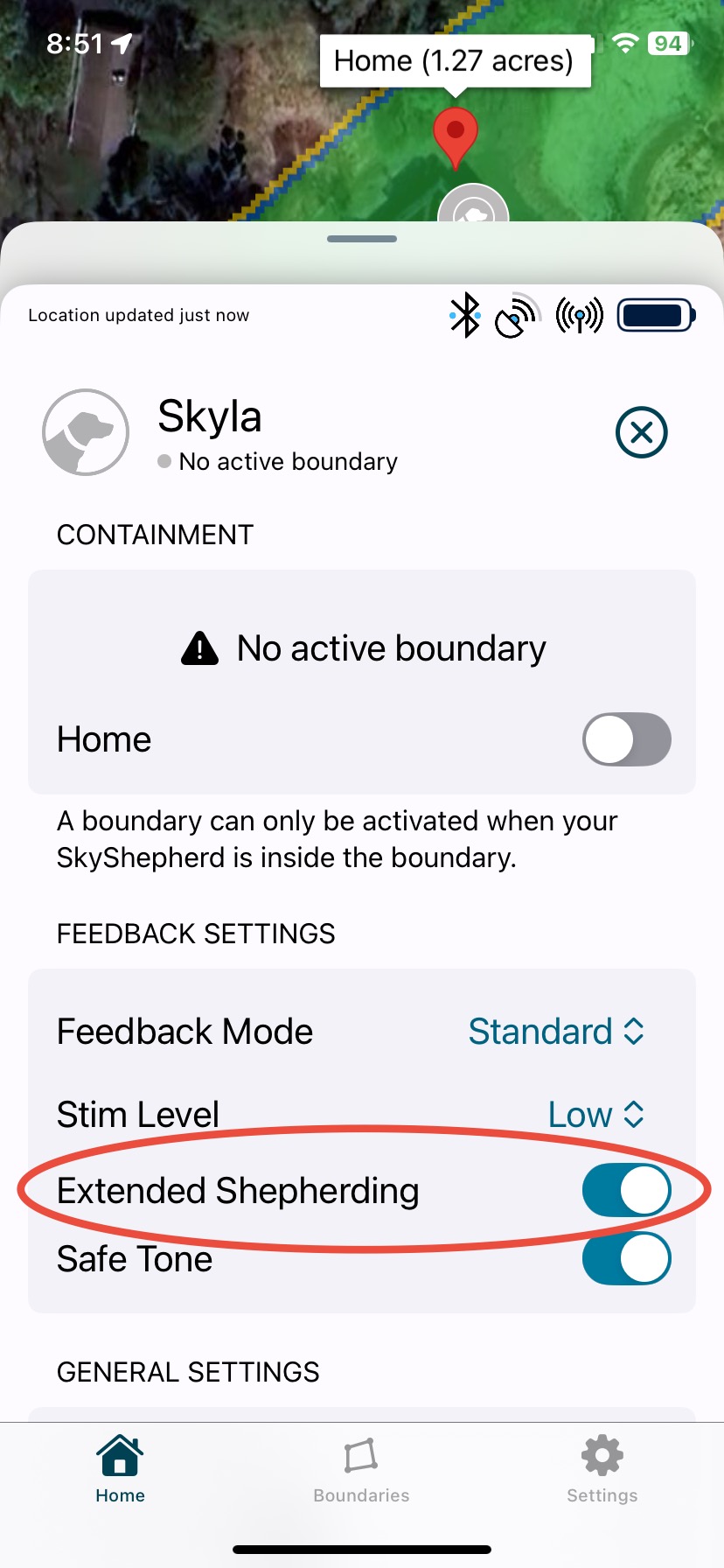Tap Skyla's dog avatar

86,432
